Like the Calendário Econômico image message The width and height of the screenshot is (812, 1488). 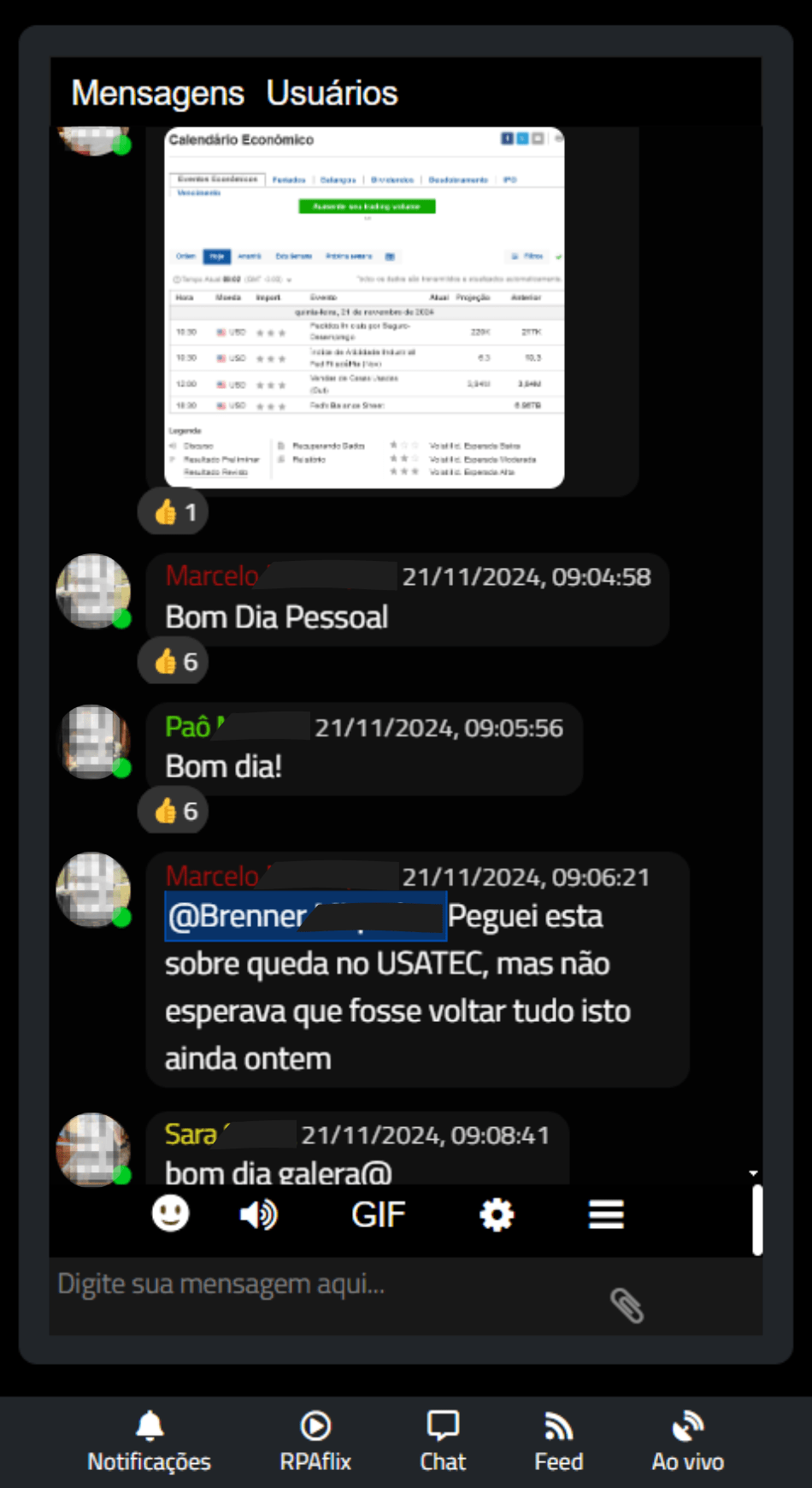click(174, 512)
